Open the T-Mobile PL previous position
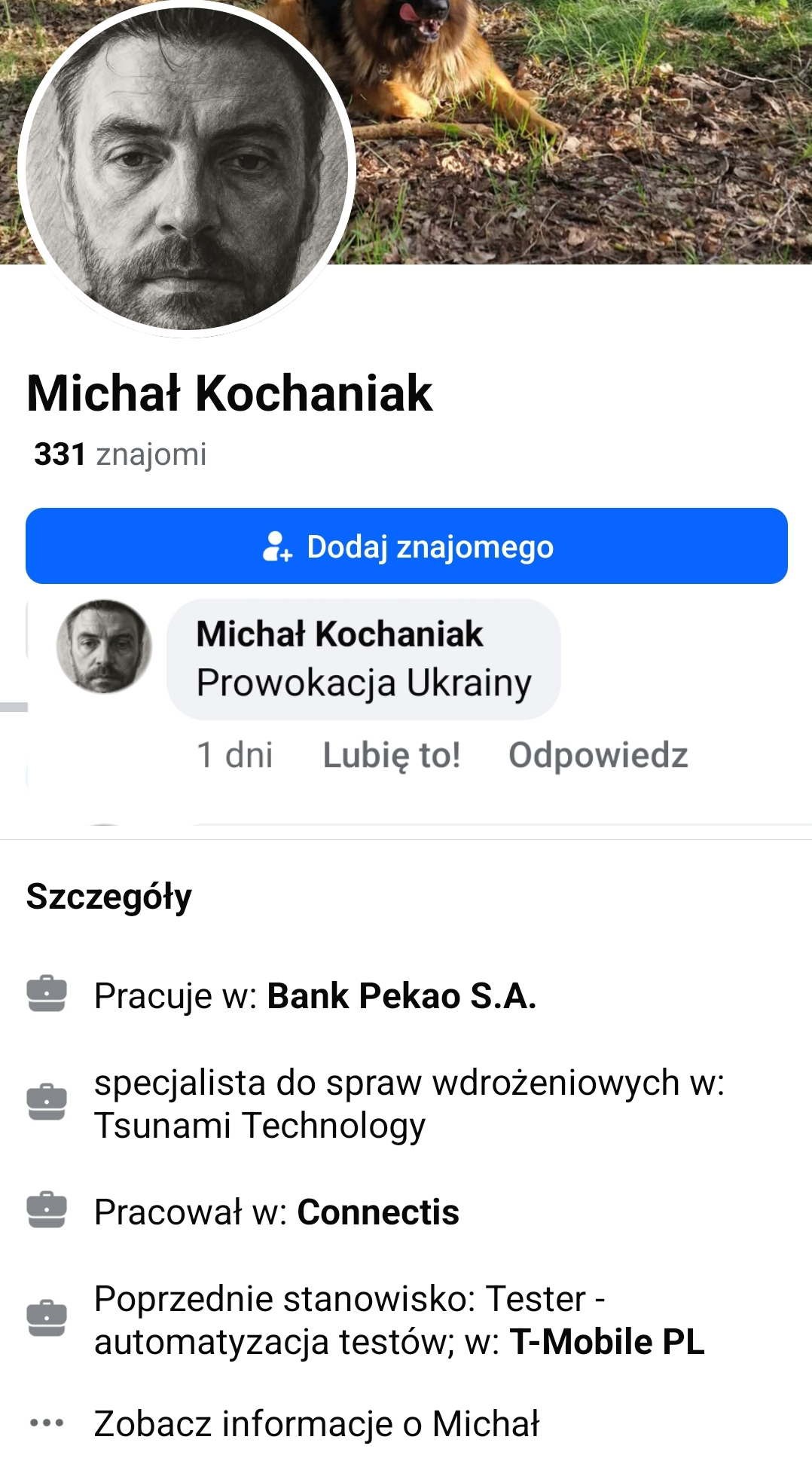The image size is (812, 1458). tap(606, 1341)
